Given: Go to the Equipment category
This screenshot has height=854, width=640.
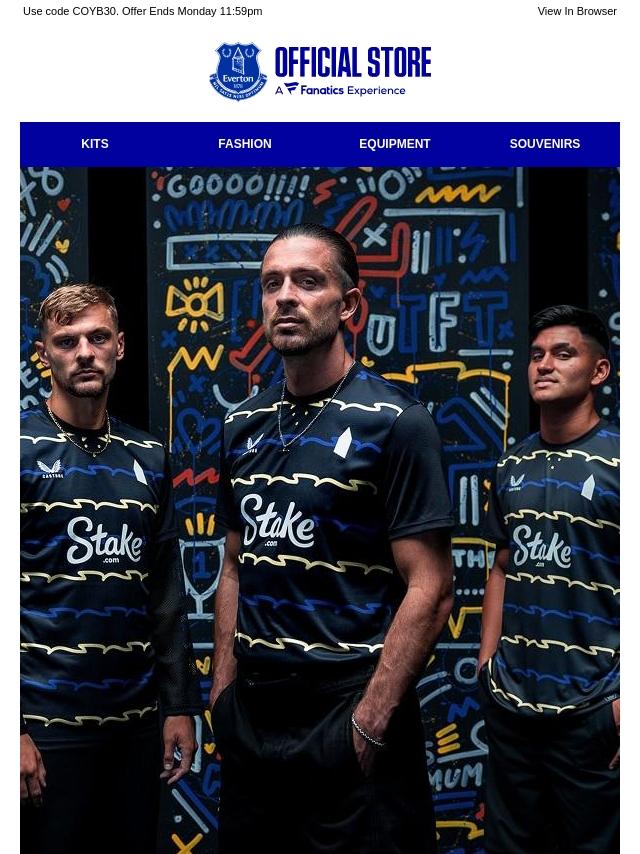Looking at the screenshot, I should pyautogui.click(x=395, y=144).
